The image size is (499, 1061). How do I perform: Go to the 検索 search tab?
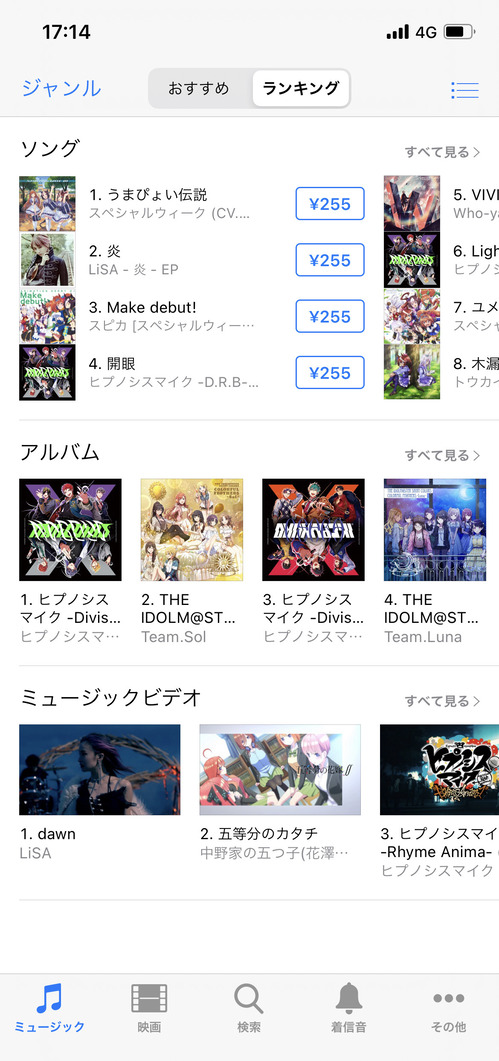[248, 1008]
